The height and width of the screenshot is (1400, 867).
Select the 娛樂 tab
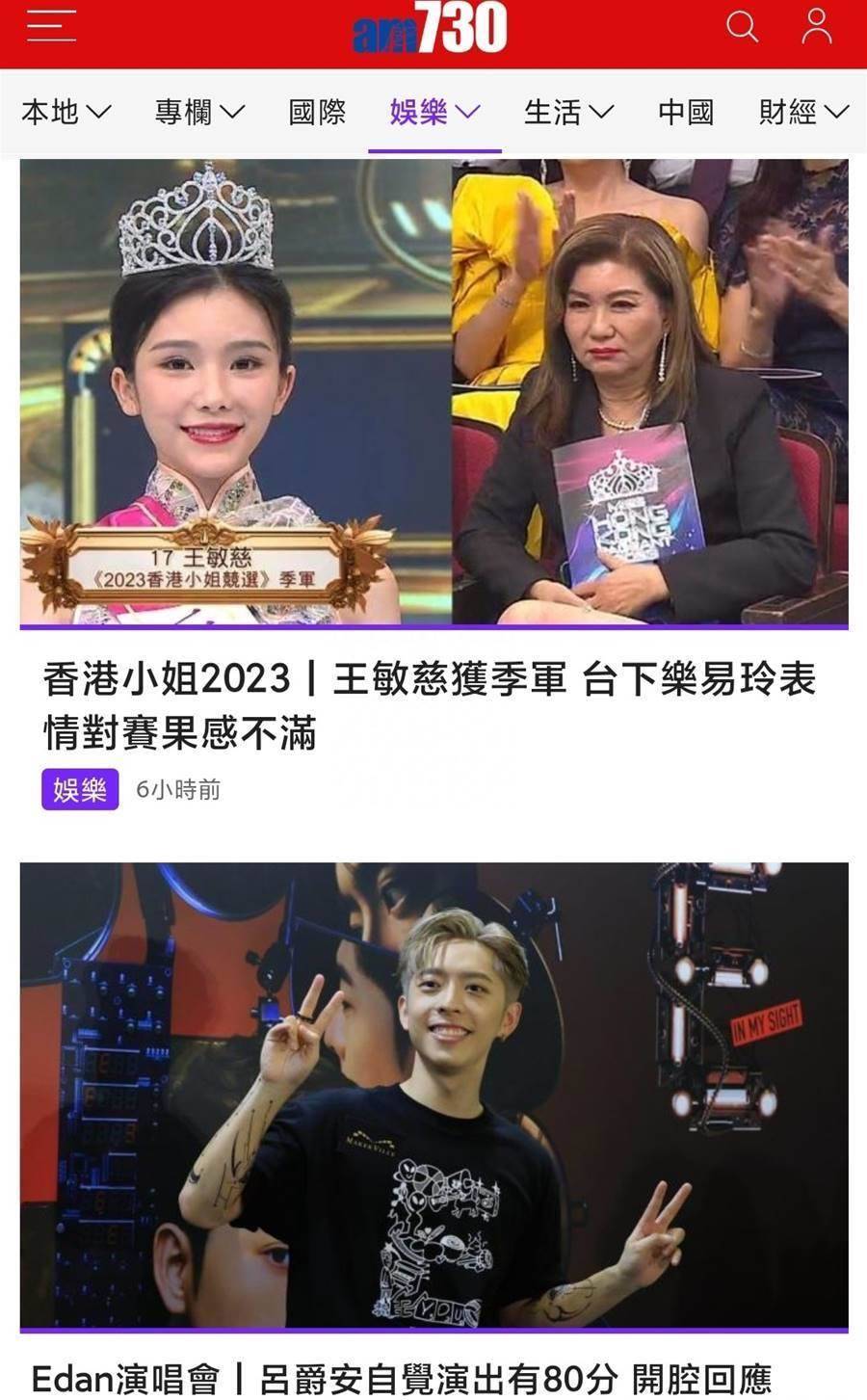pyautogui.click(x=434, y=113)
